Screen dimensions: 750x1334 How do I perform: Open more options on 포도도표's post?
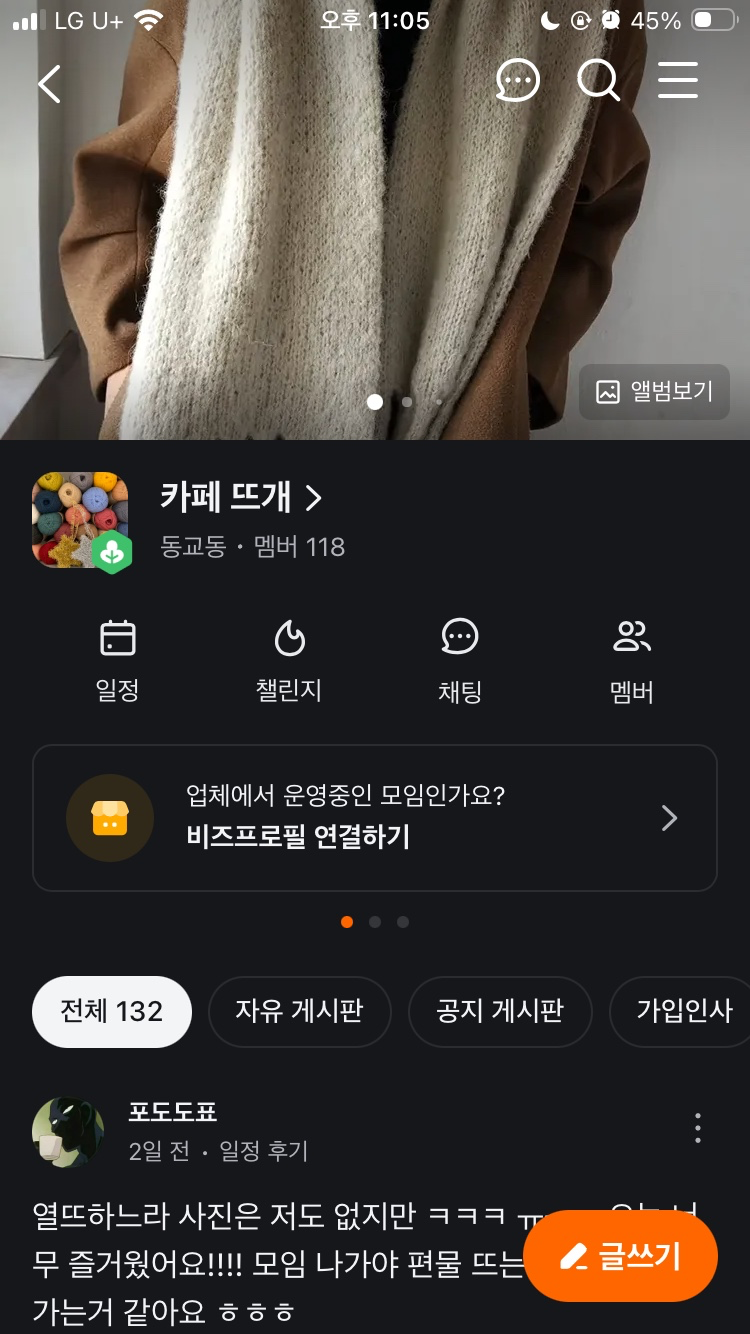[x=698, y=1128]
